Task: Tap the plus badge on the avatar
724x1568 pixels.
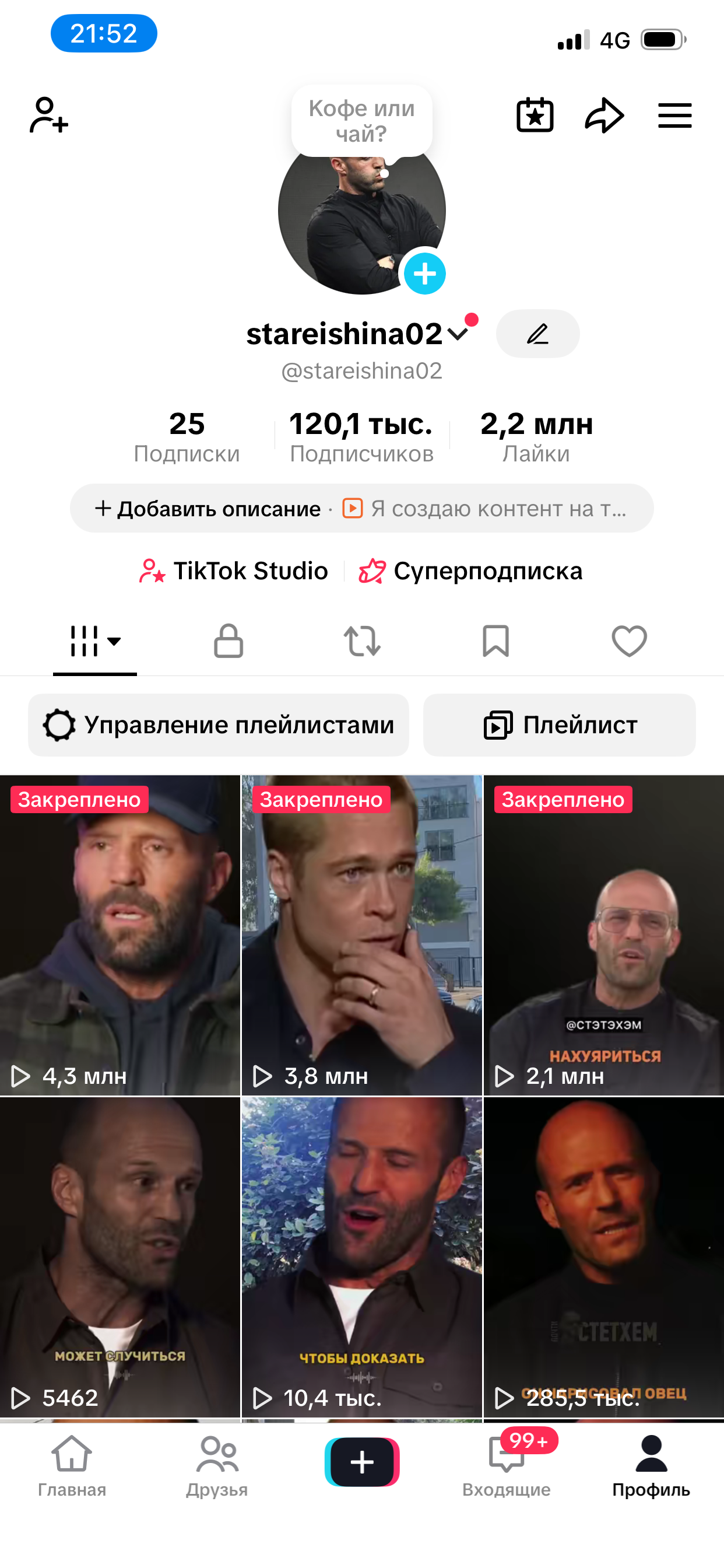Action: (425, 274)
